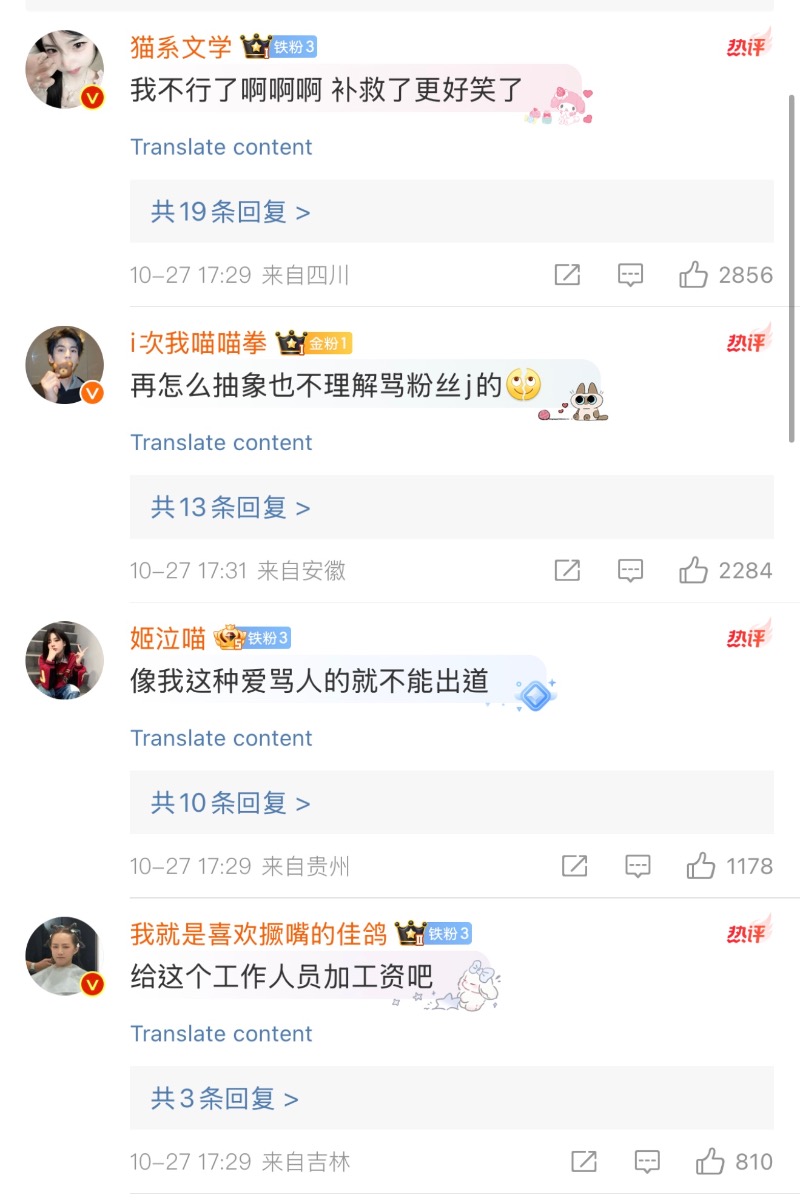View 共13条回复 replies

pos(231,507)
